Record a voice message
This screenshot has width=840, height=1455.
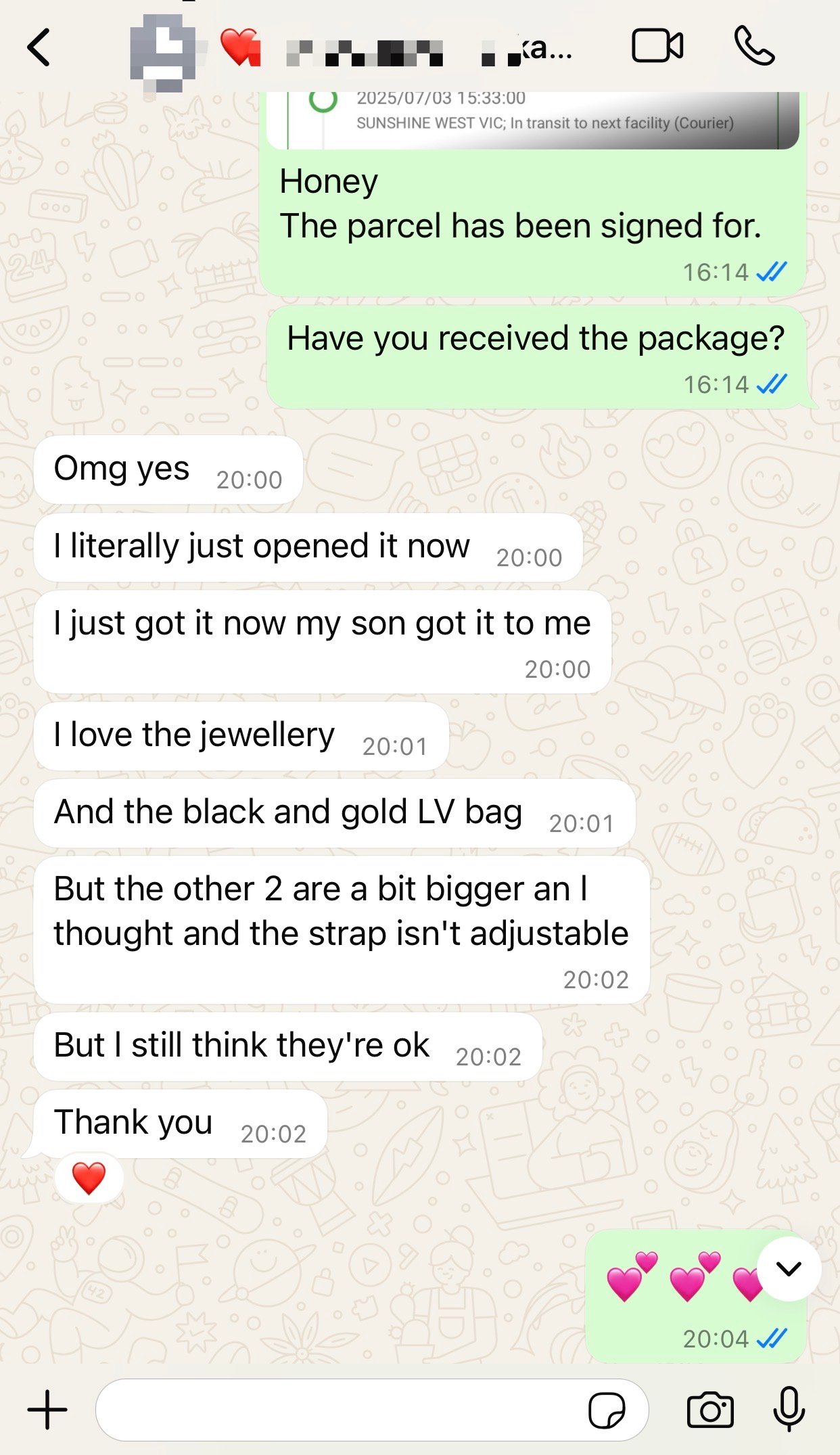pos(789,1409)
